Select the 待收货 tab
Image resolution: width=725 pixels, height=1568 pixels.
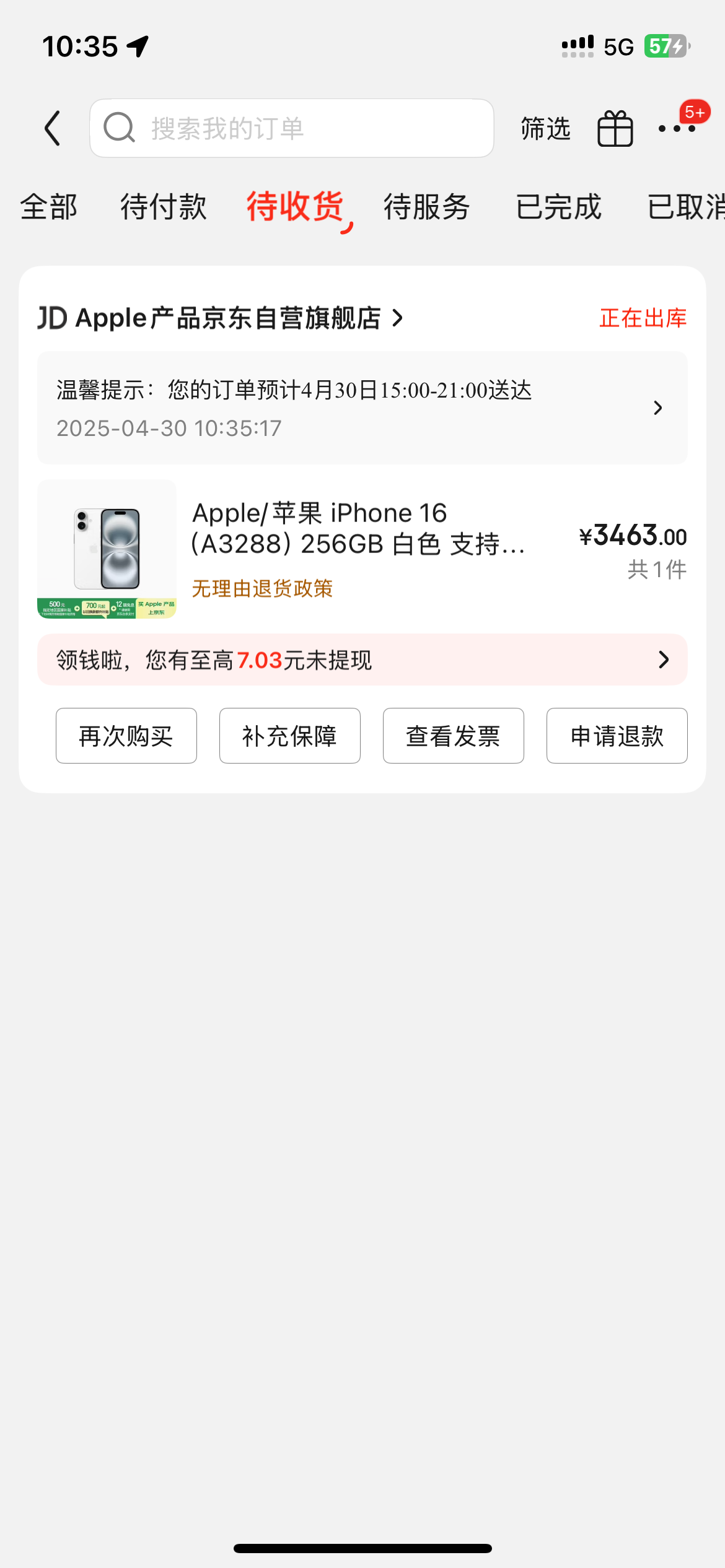(296, 206)
